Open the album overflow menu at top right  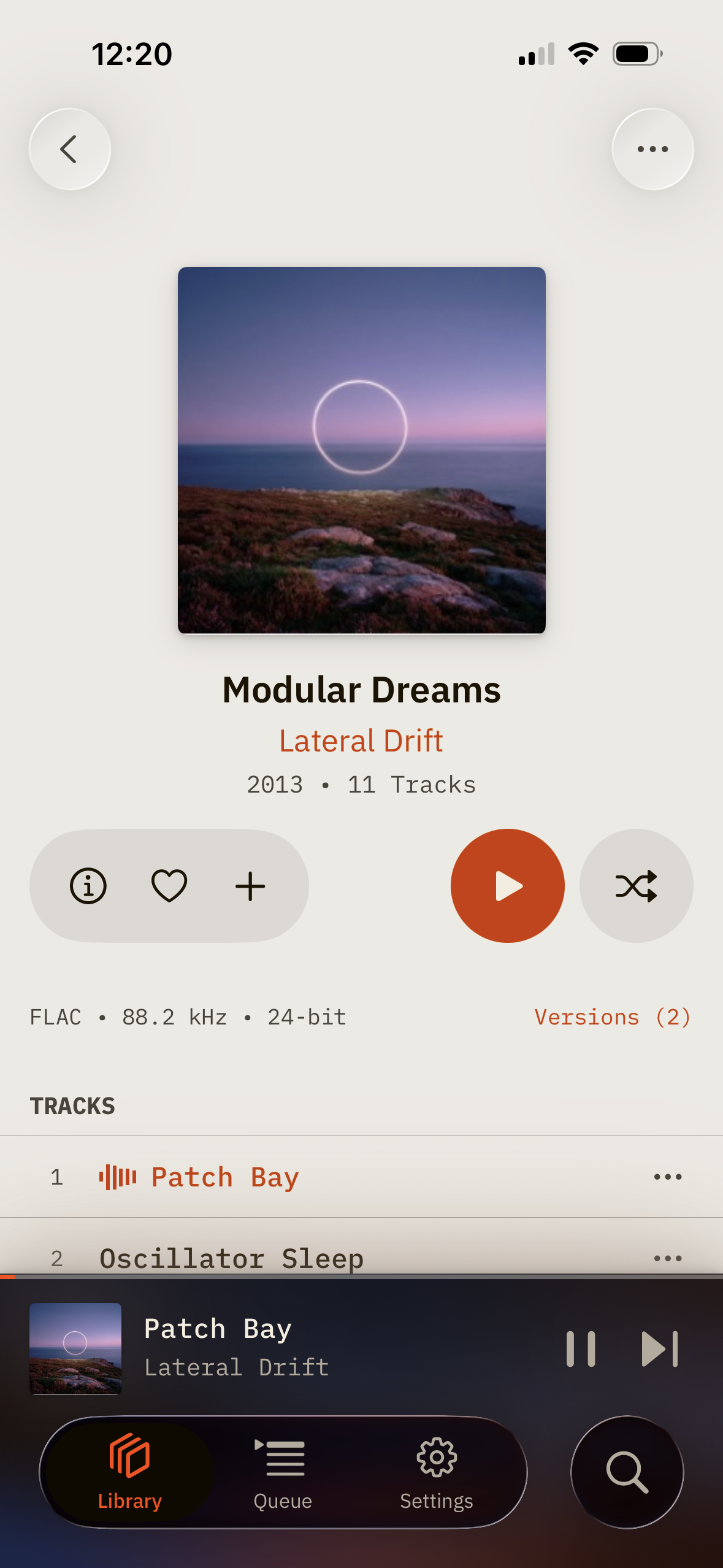coord(652,149)
